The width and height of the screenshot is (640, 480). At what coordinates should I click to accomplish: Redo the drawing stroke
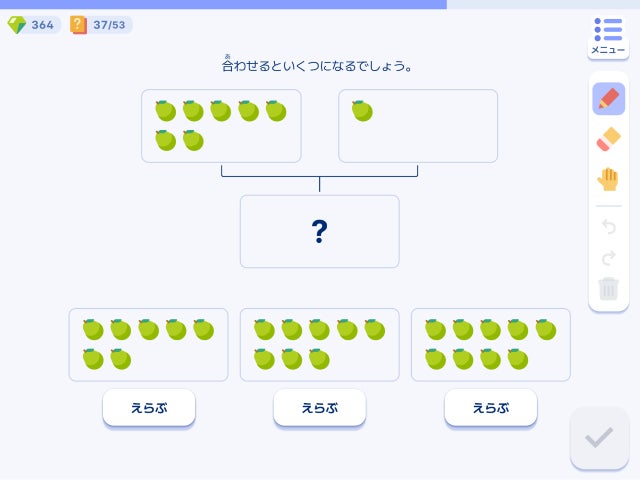[608, 258]
